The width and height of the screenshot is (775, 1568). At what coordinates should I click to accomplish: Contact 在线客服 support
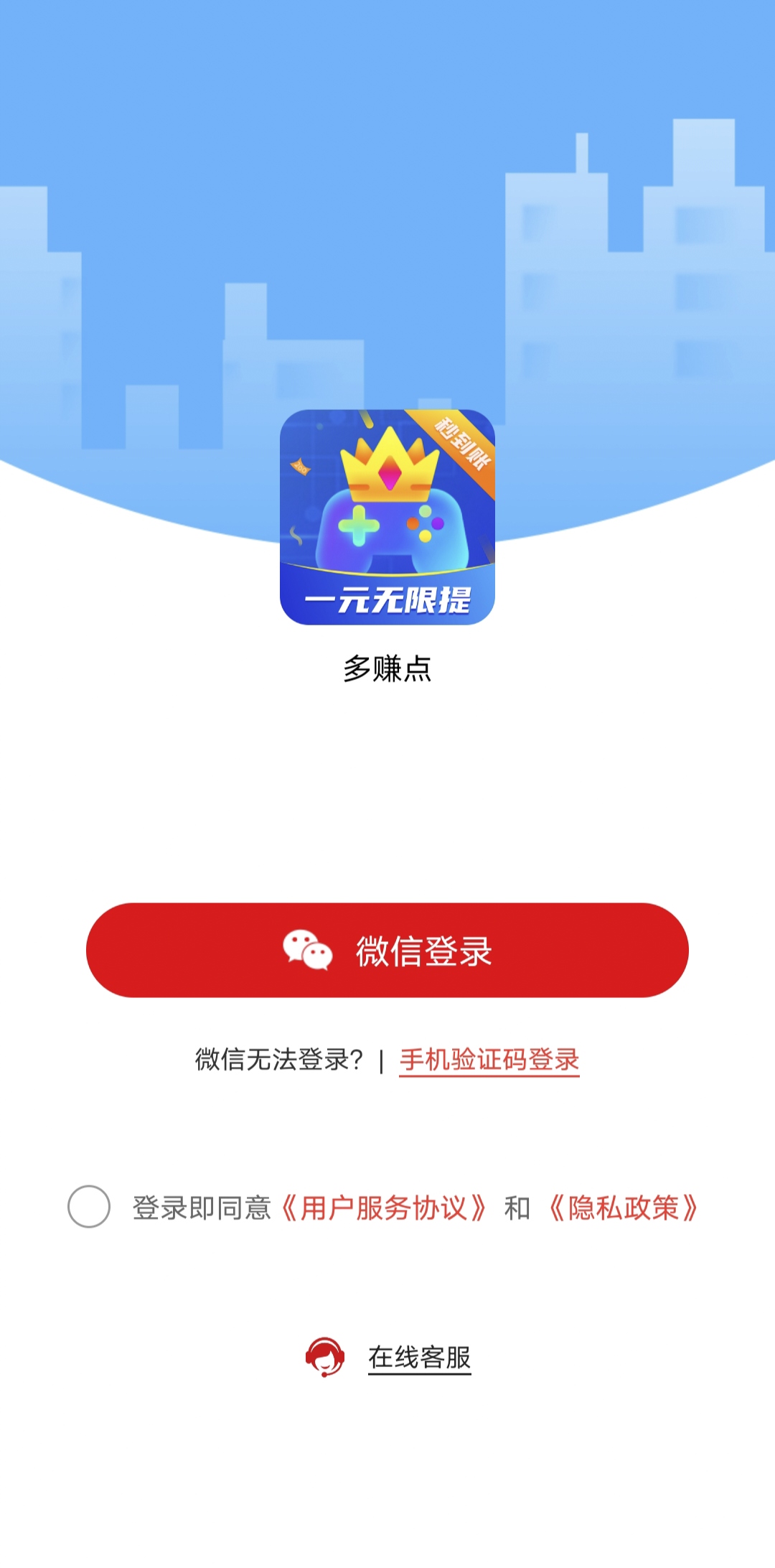(x=418, y=1358)
